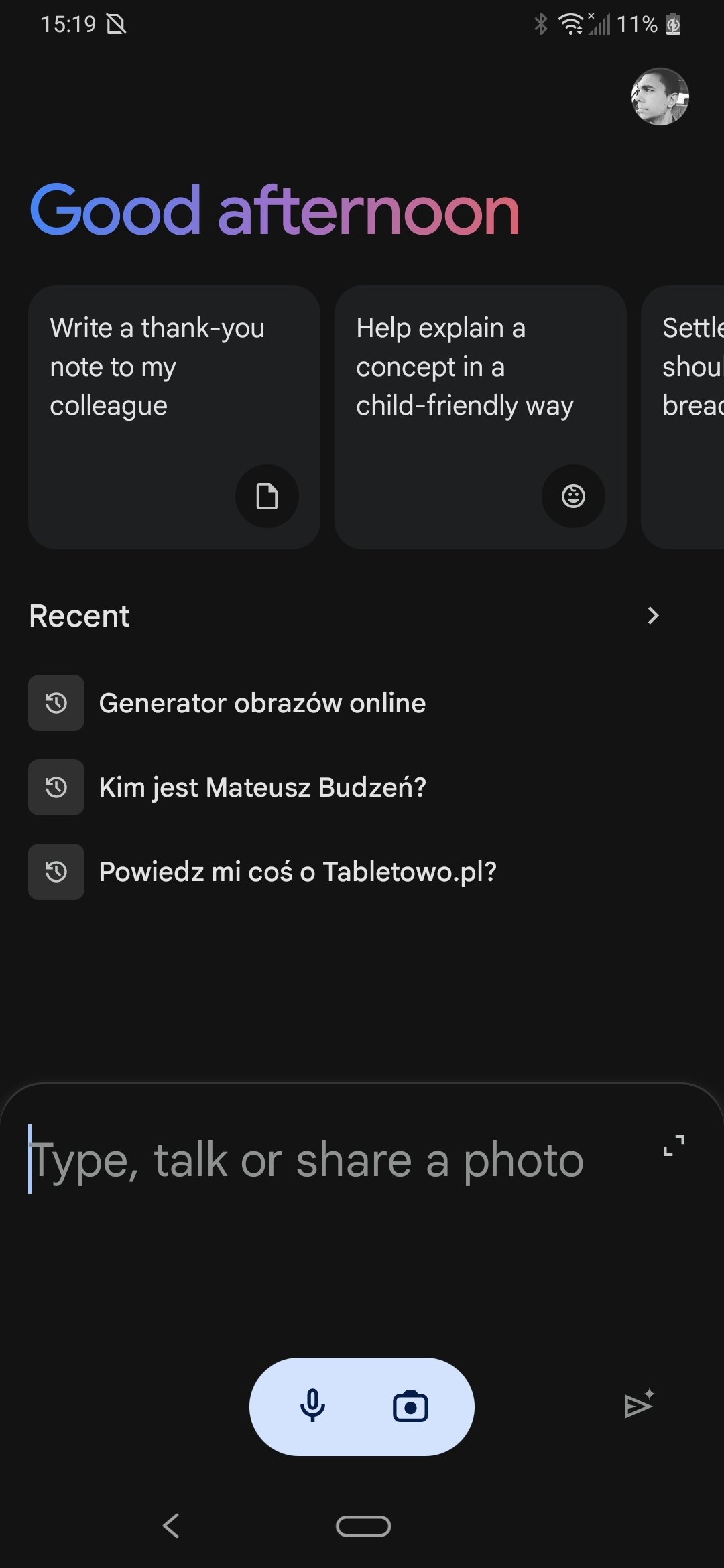
Task: Choose the child-friendly explanation suggestion card
Action: click(x=481, y=417)
